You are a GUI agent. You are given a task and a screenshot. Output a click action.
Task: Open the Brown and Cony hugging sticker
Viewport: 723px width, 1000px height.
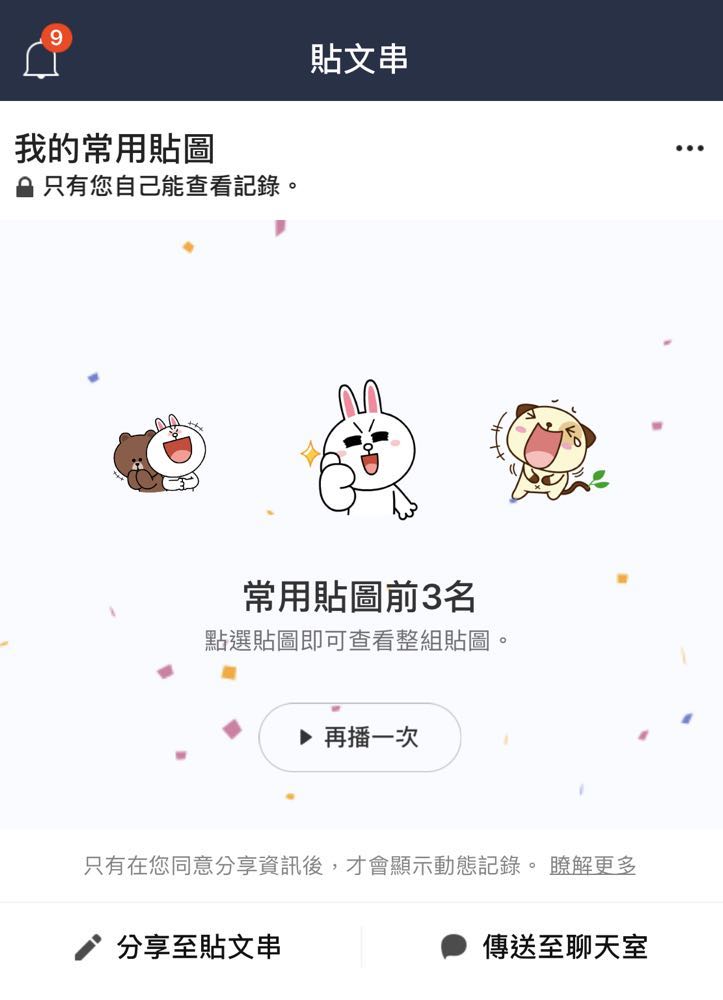161,456
